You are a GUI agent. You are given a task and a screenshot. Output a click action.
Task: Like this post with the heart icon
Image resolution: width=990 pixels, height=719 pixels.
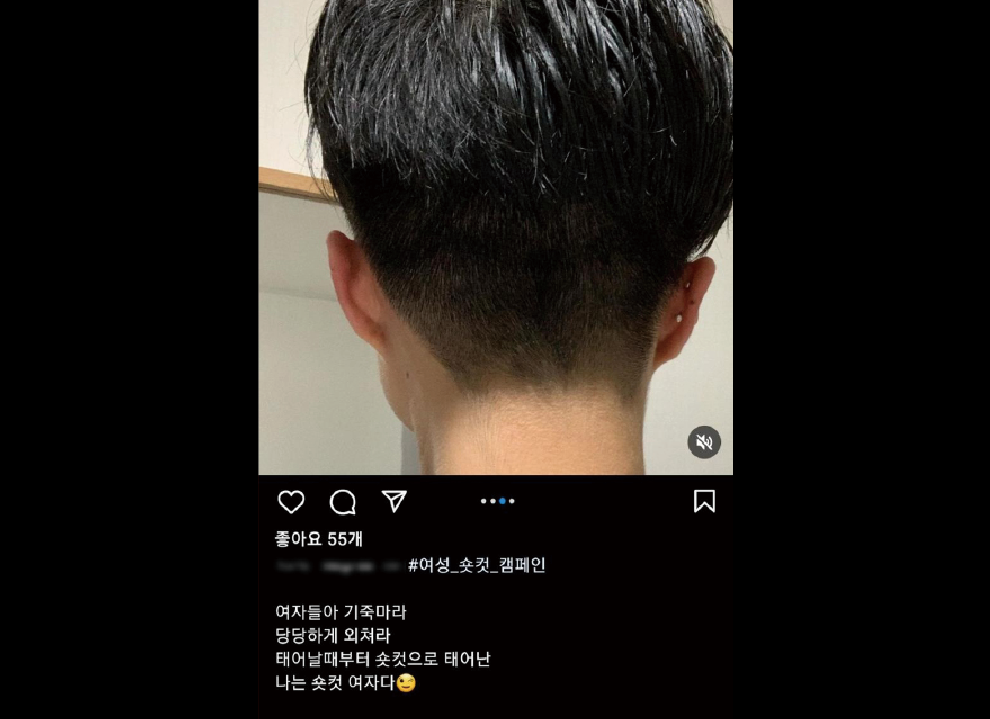291,502
